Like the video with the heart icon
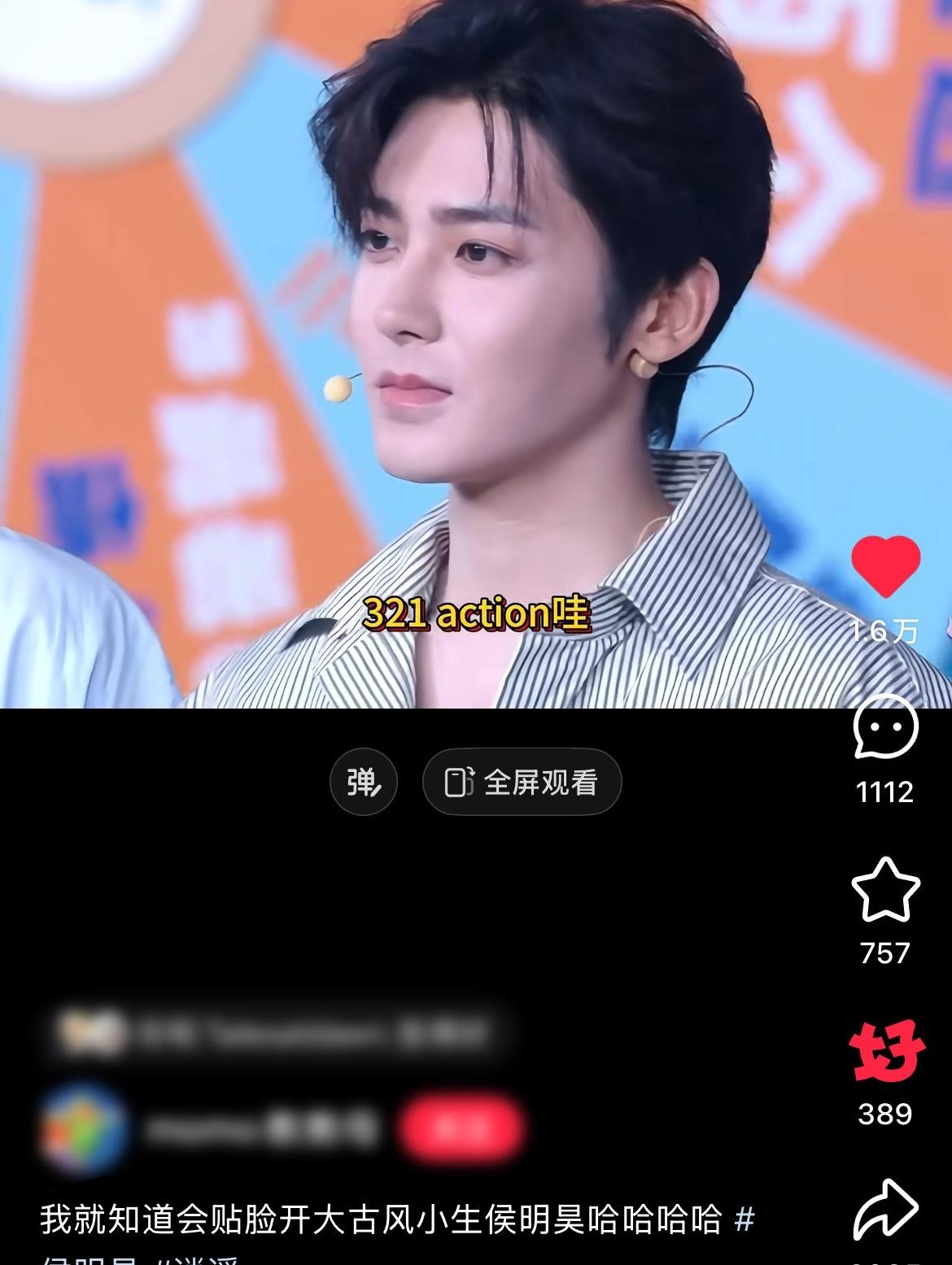Viewport: 952px width, 1265px height. tap(885, 566)
